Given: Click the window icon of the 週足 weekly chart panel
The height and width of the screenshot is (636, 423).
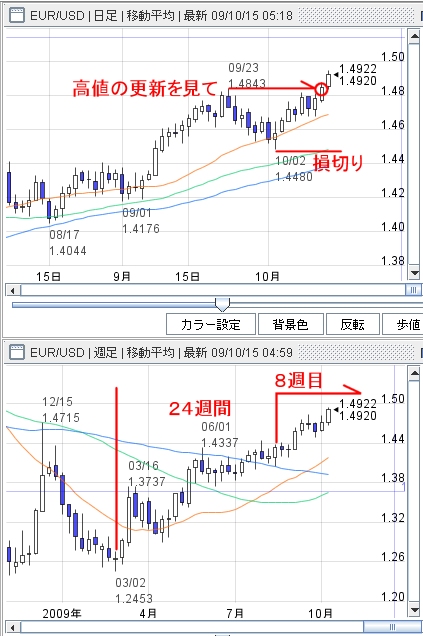Looking at the screenshot, I should (x=17, y=352).
